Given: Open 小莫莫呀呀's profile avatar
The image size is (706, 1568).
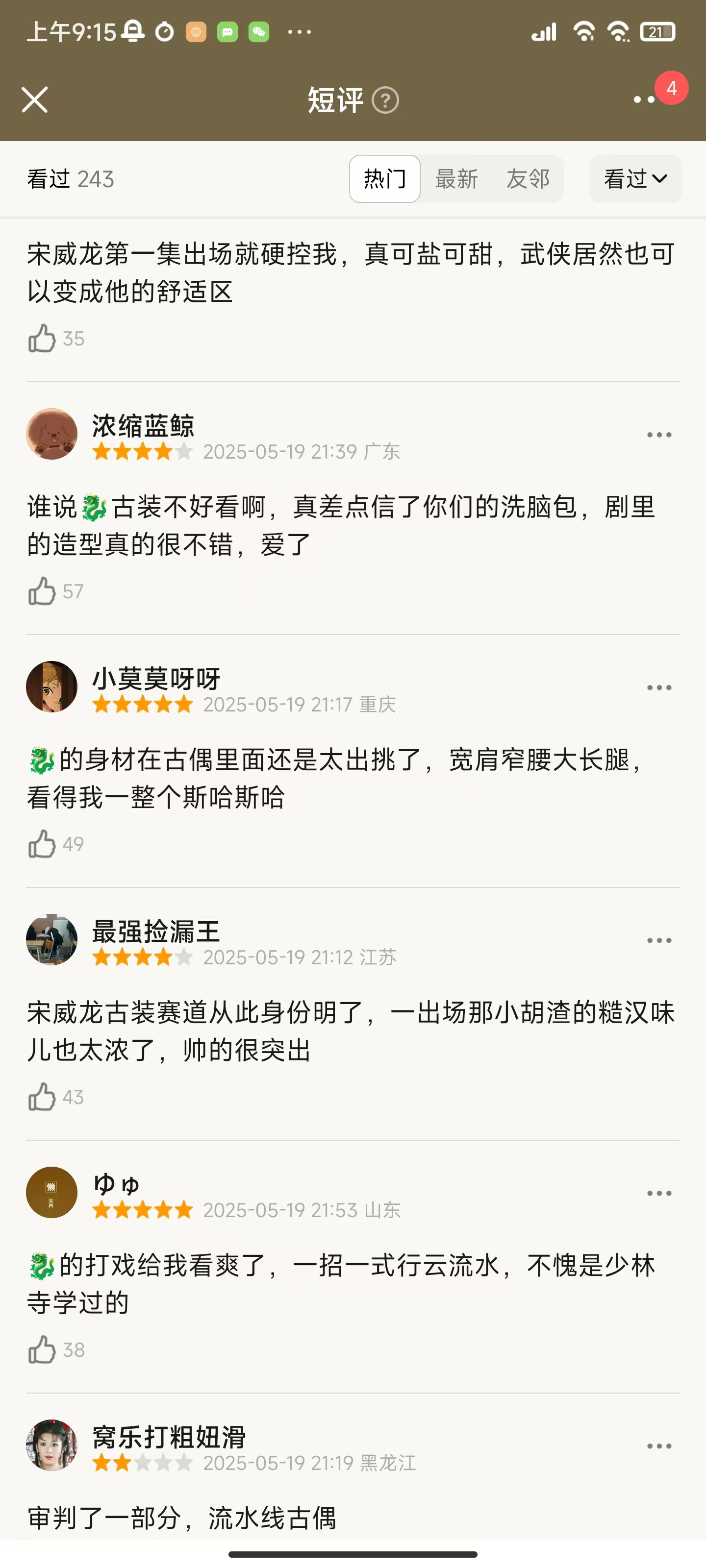Looking at the screenshot, I should pyautogui.click(x=52, y=686).
